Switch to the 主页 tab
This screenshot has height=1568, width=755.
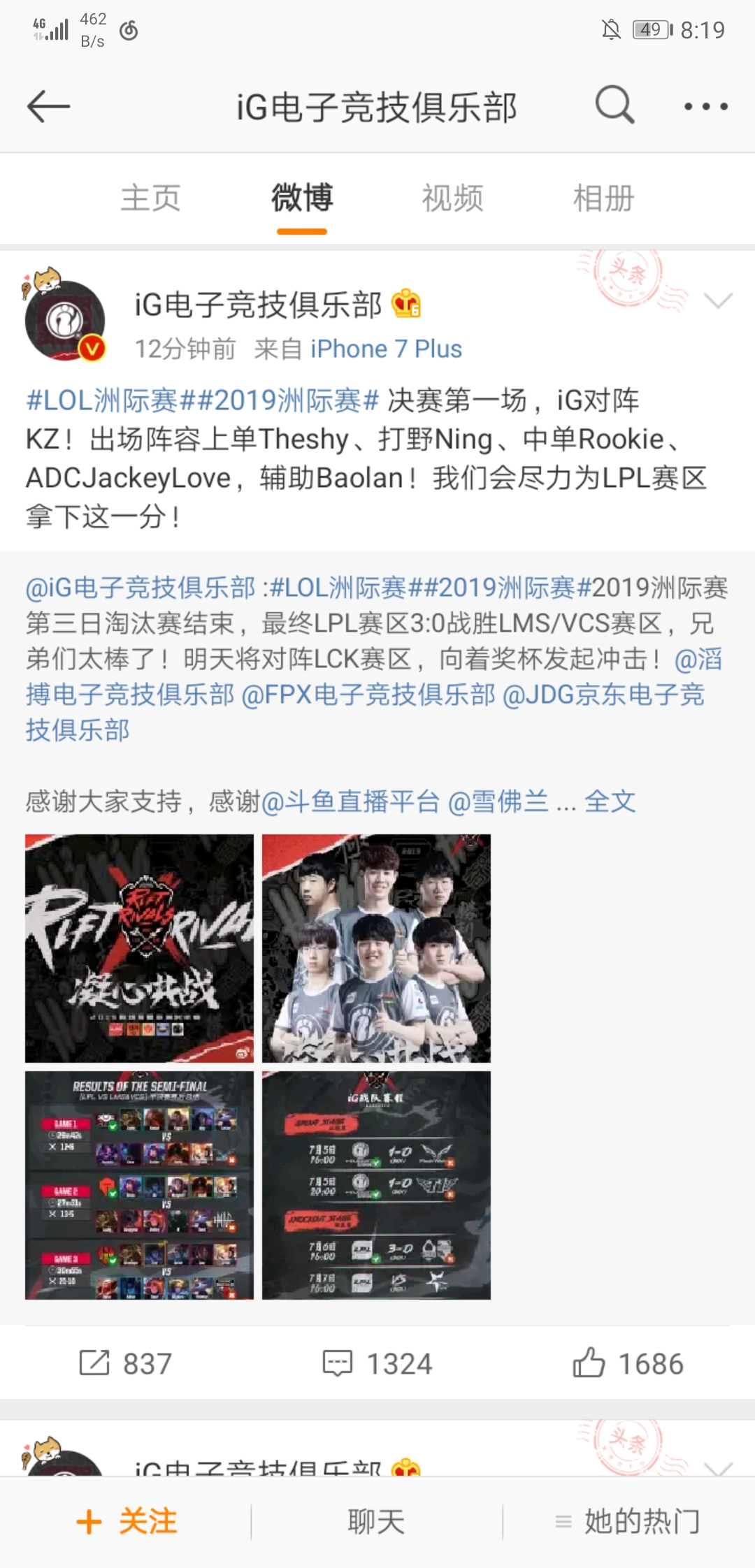(x=150, y=198)
